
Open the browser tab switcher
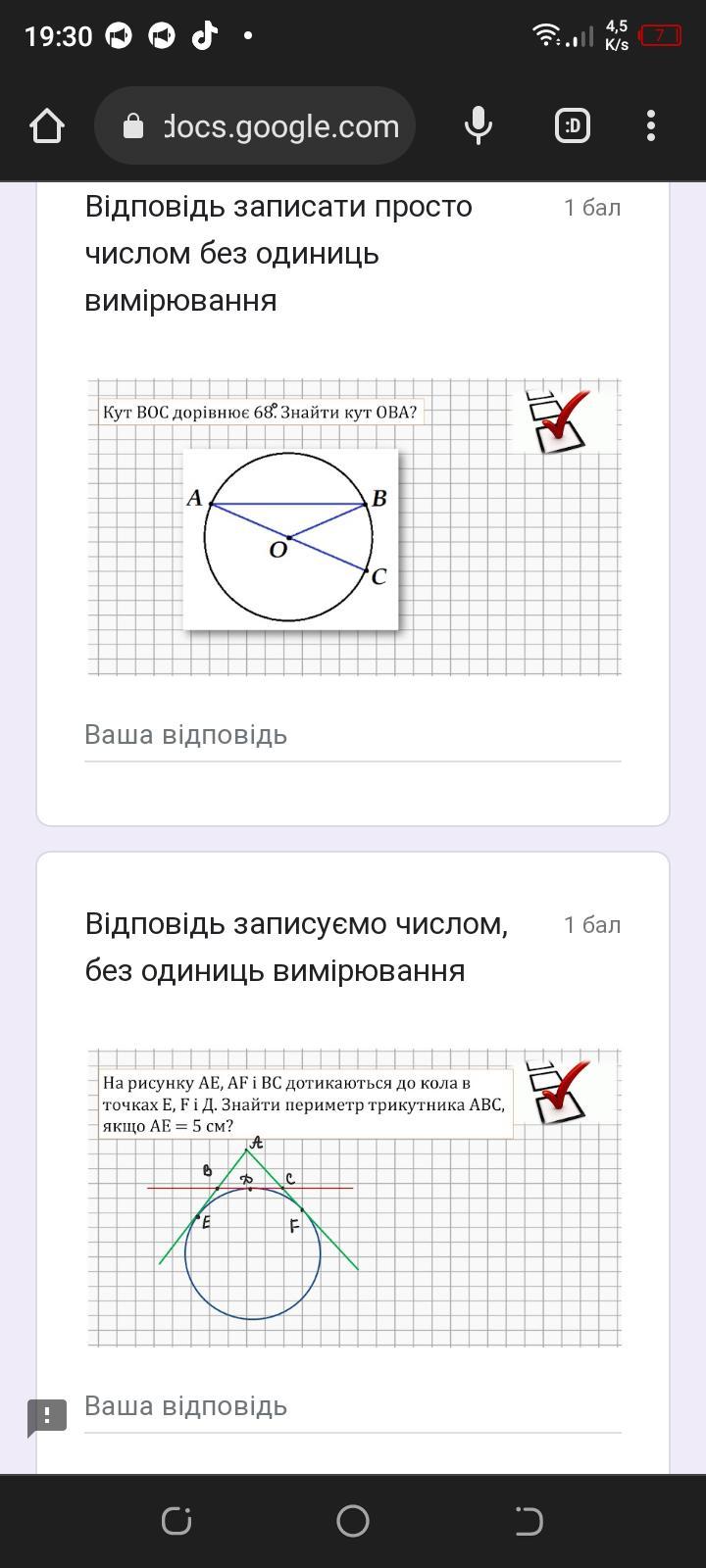pyautogui.click(x=573, y=125)
